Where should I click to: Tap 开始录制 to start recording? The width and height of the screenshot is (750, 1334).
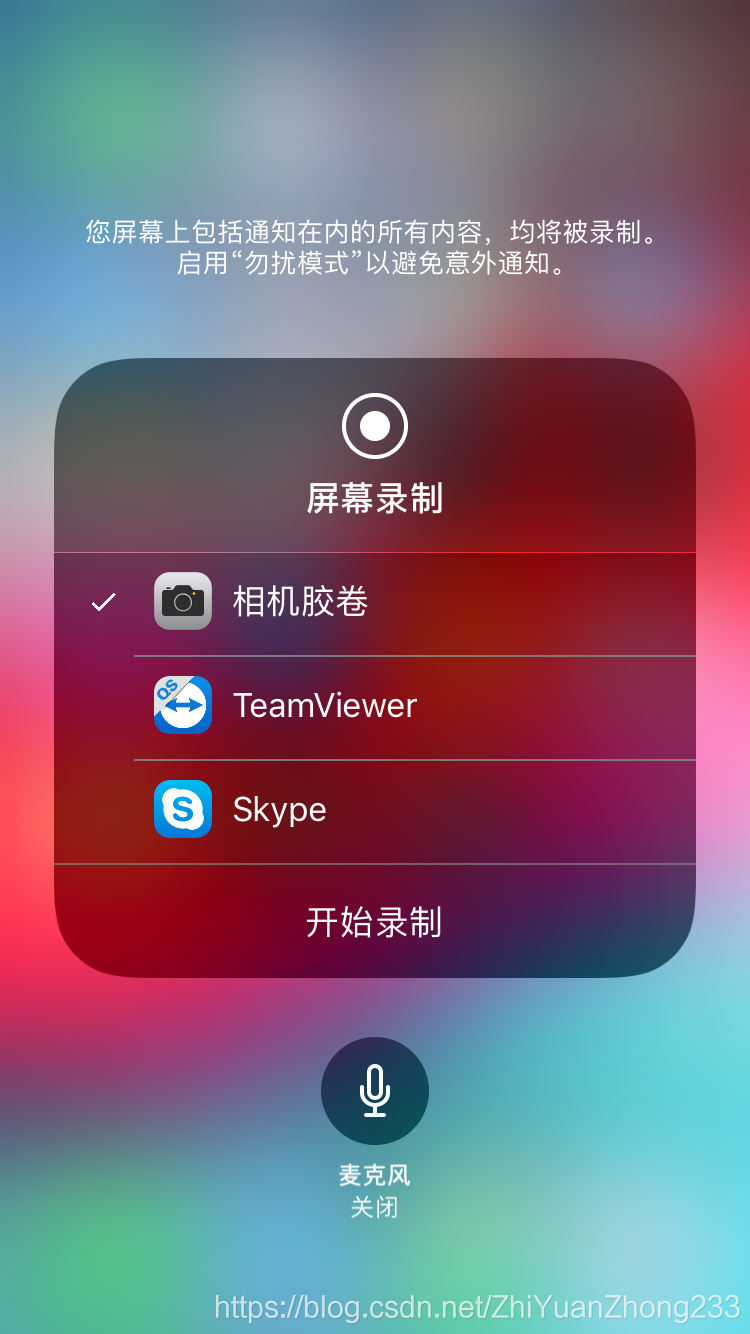[374, 921]
